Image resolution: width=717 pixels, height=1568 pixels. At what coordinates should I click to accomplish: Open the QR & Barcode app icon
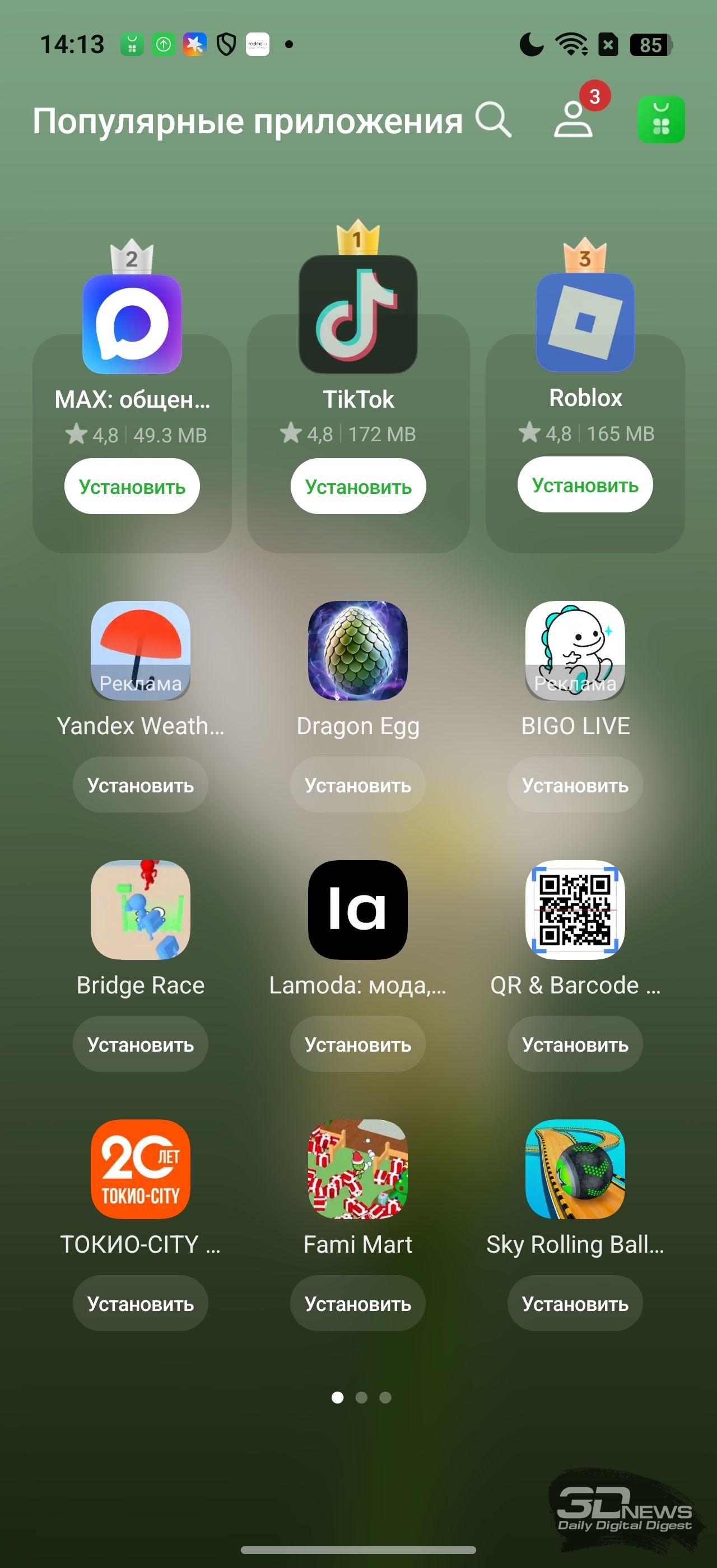[575, 909]
